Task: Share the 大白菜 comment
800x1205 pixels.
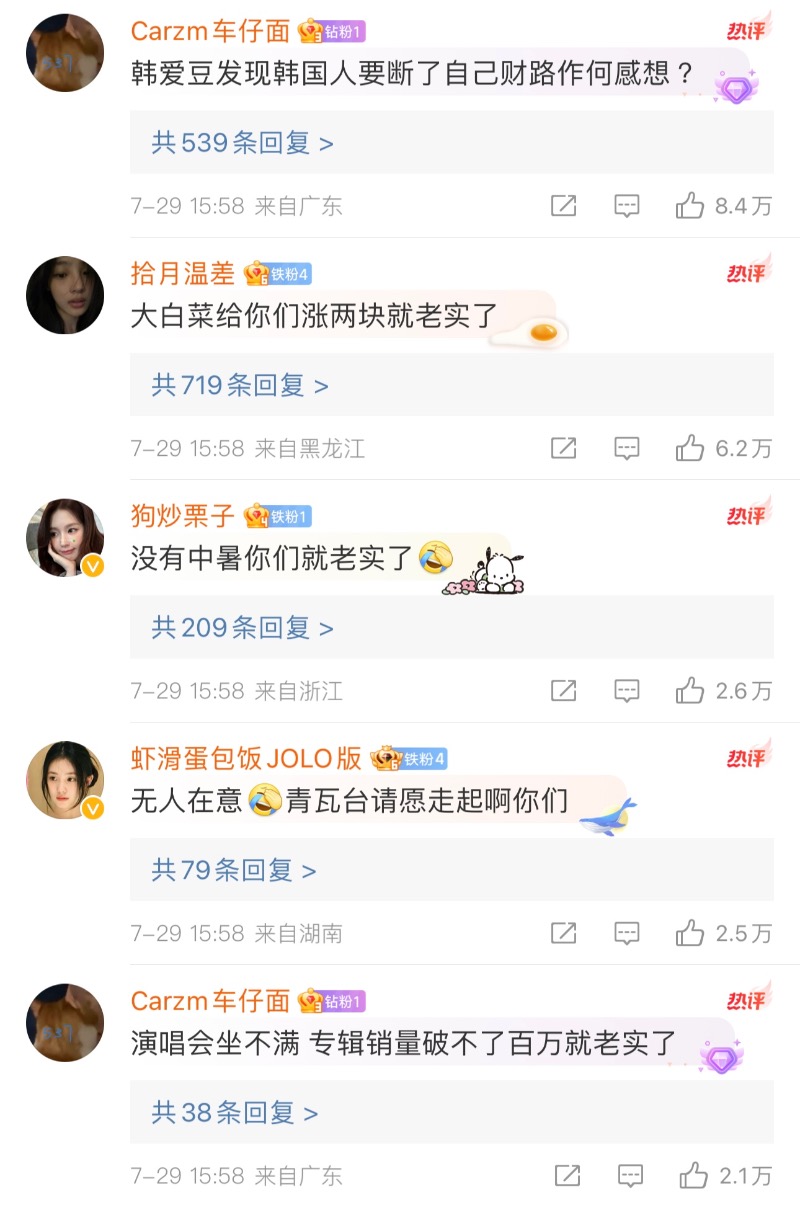Action: 564,448
